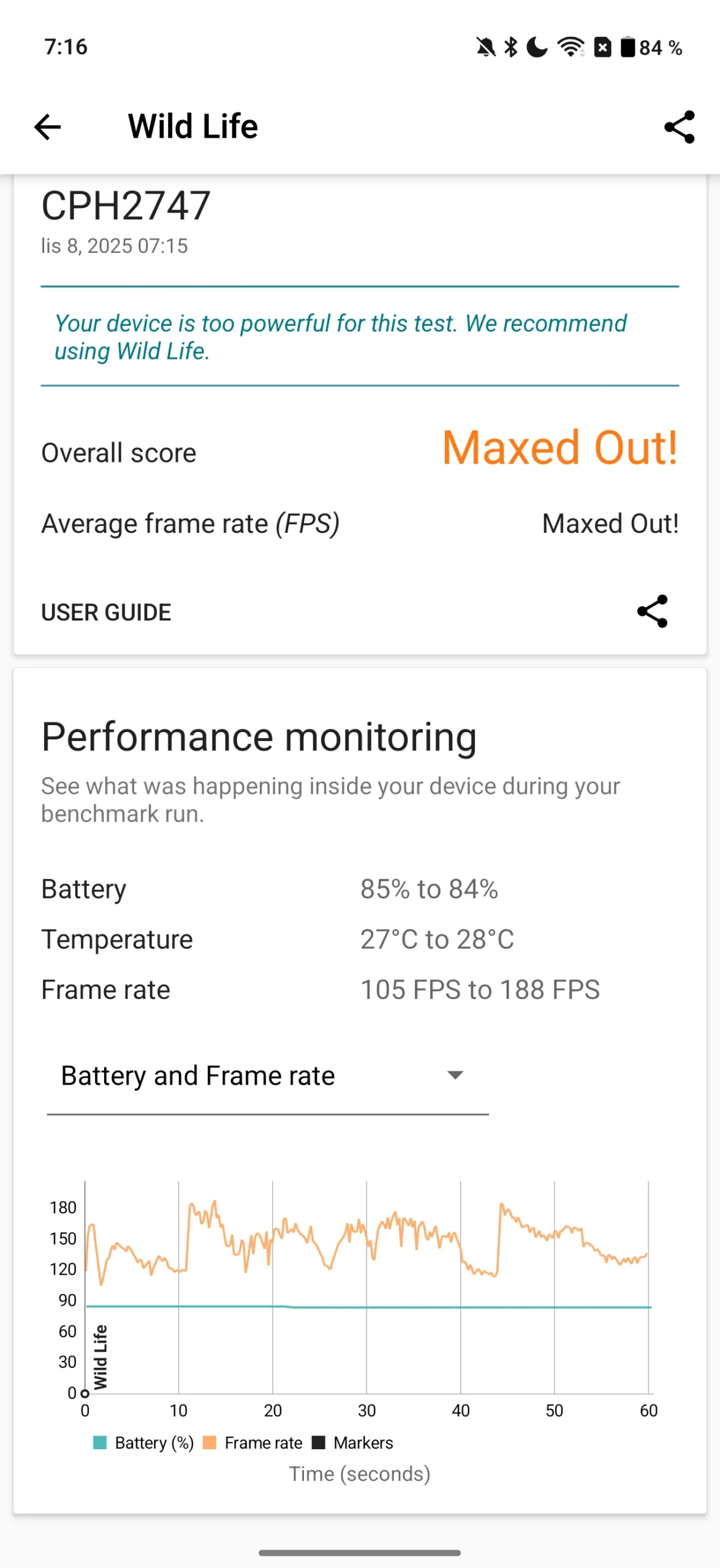Share results via top bar icon
Screen dimensions: 720x1568
click(679, 127)
